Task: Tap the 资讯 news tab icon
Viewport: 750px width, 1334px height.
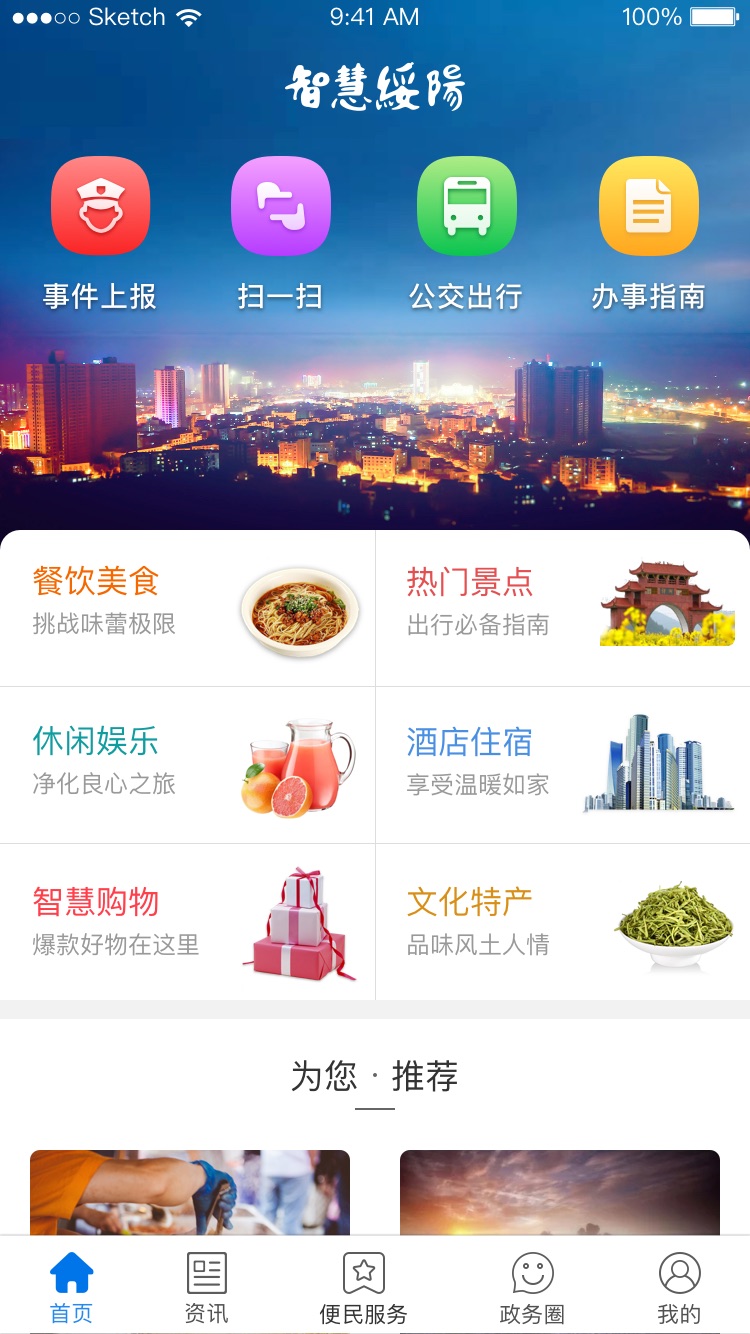Action: 205,1273
